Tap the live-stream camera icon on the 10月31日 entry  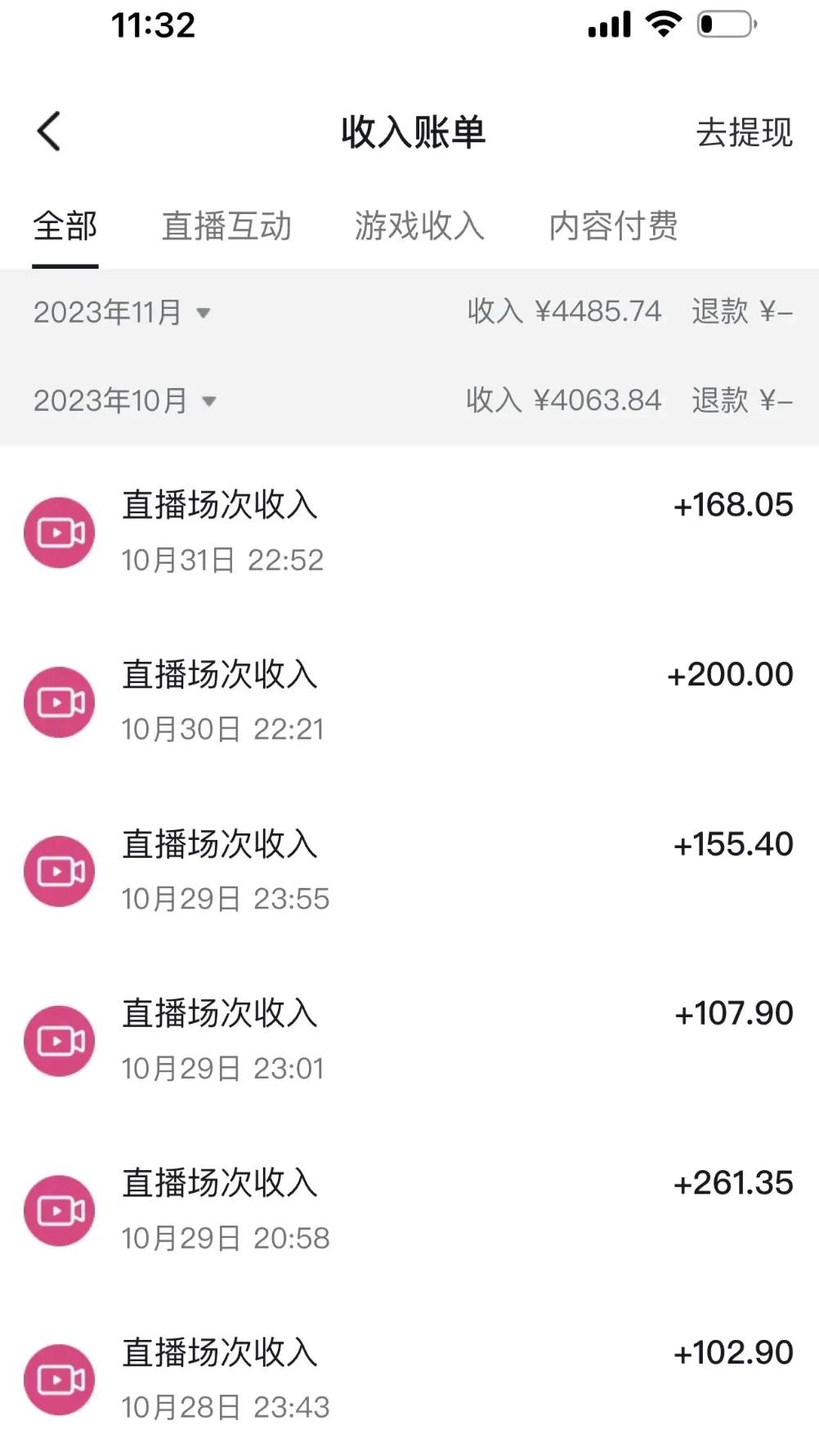point(58,531)
